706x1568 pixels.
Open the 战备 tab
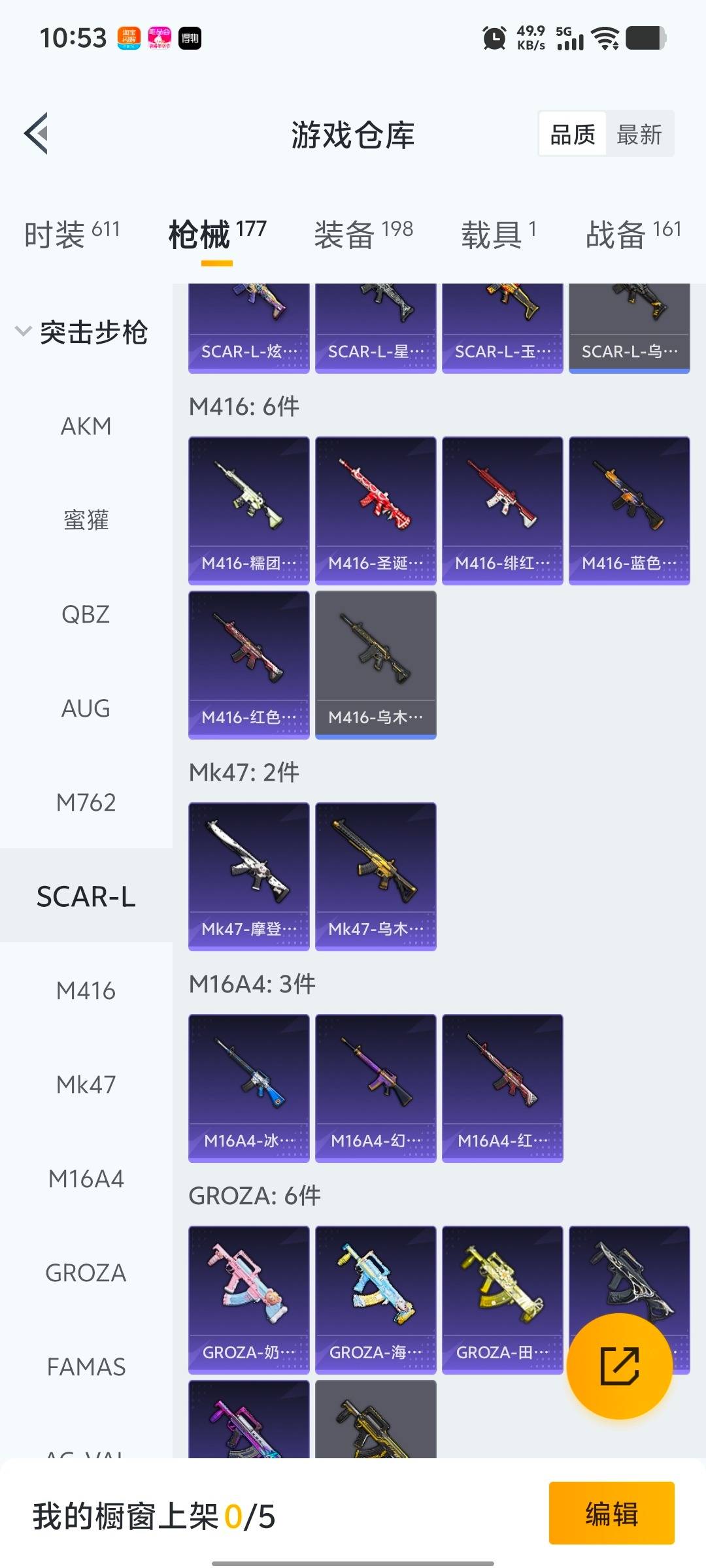pos(633,234)
